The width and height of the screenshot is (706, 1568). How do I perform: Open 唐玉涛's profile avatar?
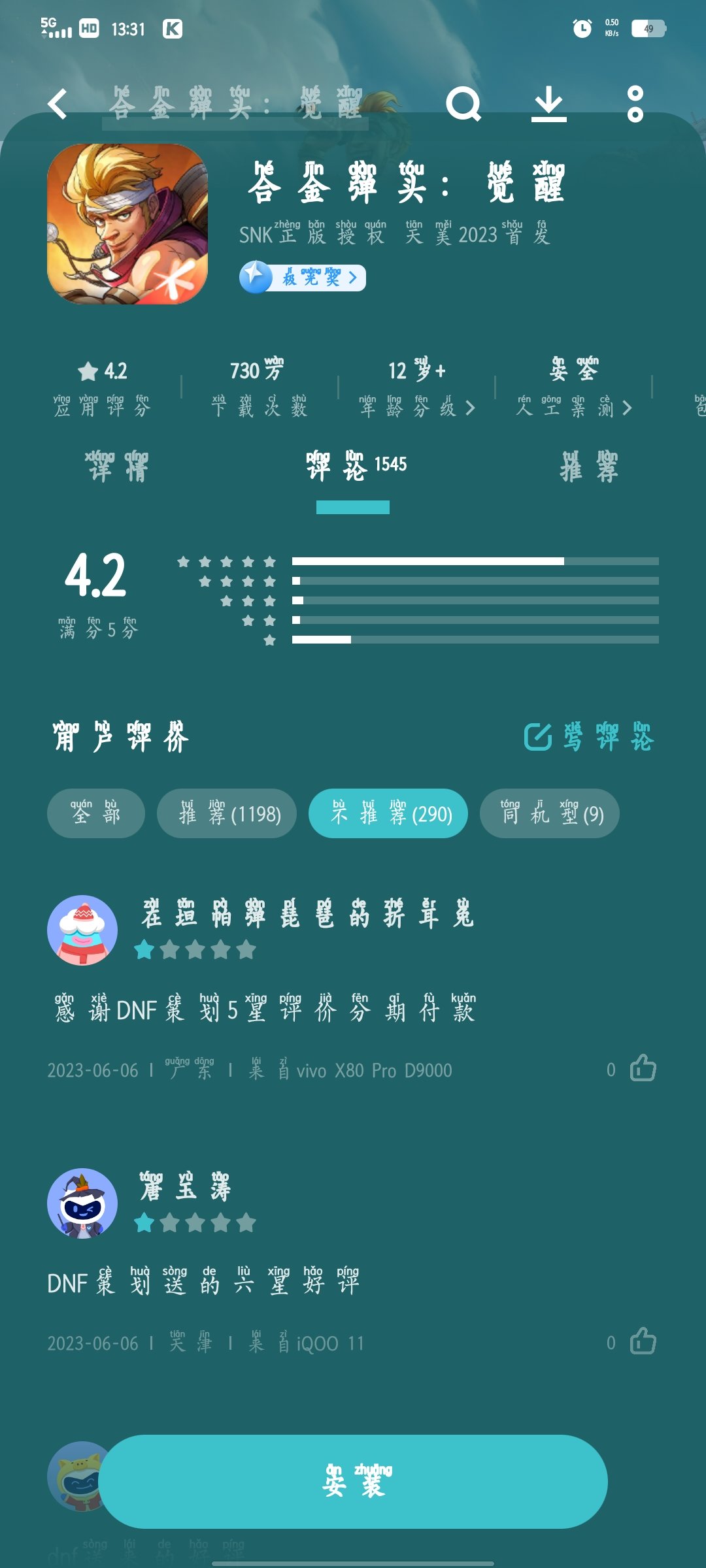pos(82,1203)
